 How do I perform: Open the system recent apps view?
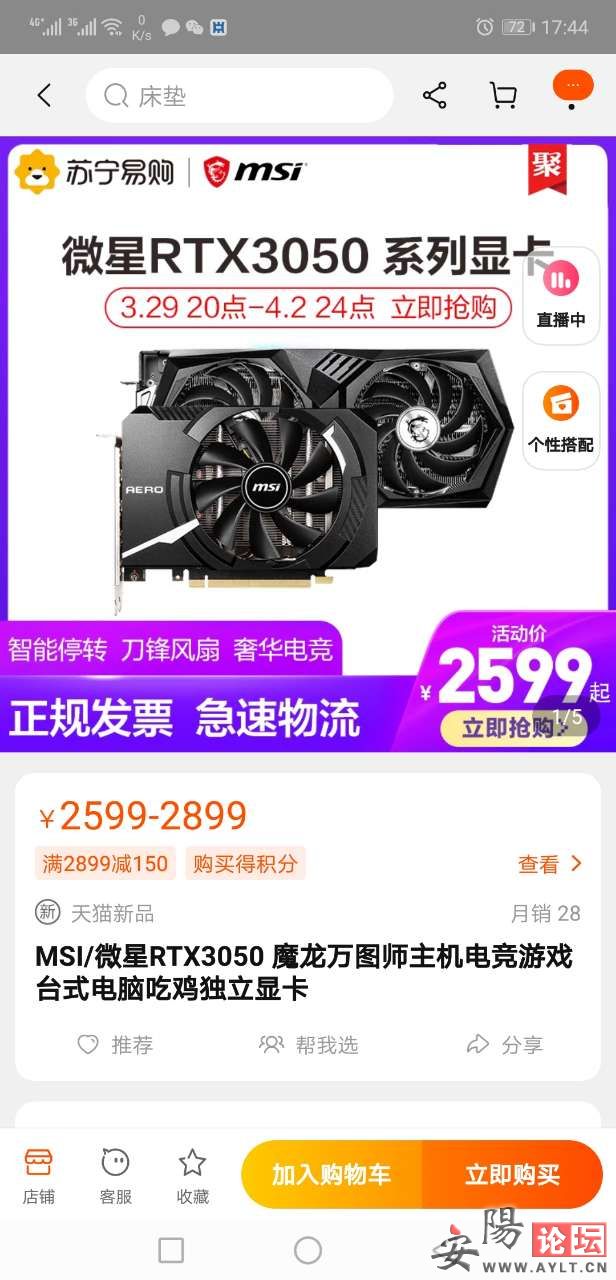(171, 1250)
